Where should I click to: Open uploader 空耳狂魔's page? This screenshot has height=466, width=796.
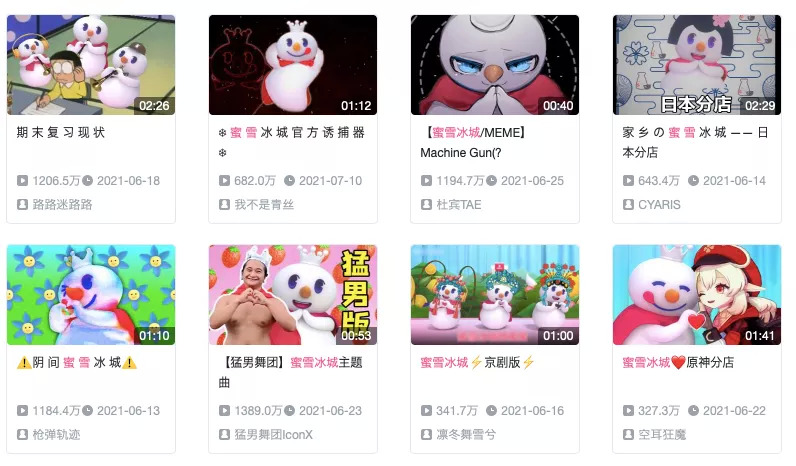(662, 435)
